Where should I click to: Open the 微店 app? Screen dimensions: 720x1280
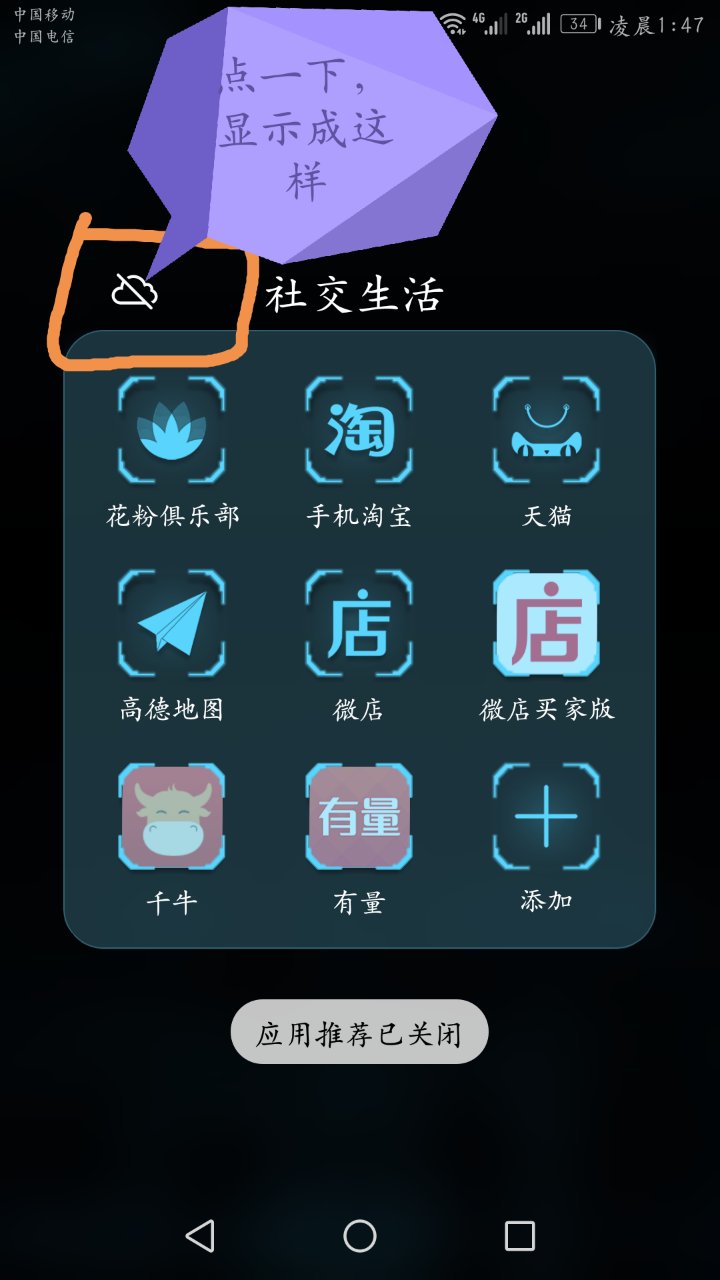[359, 625]
